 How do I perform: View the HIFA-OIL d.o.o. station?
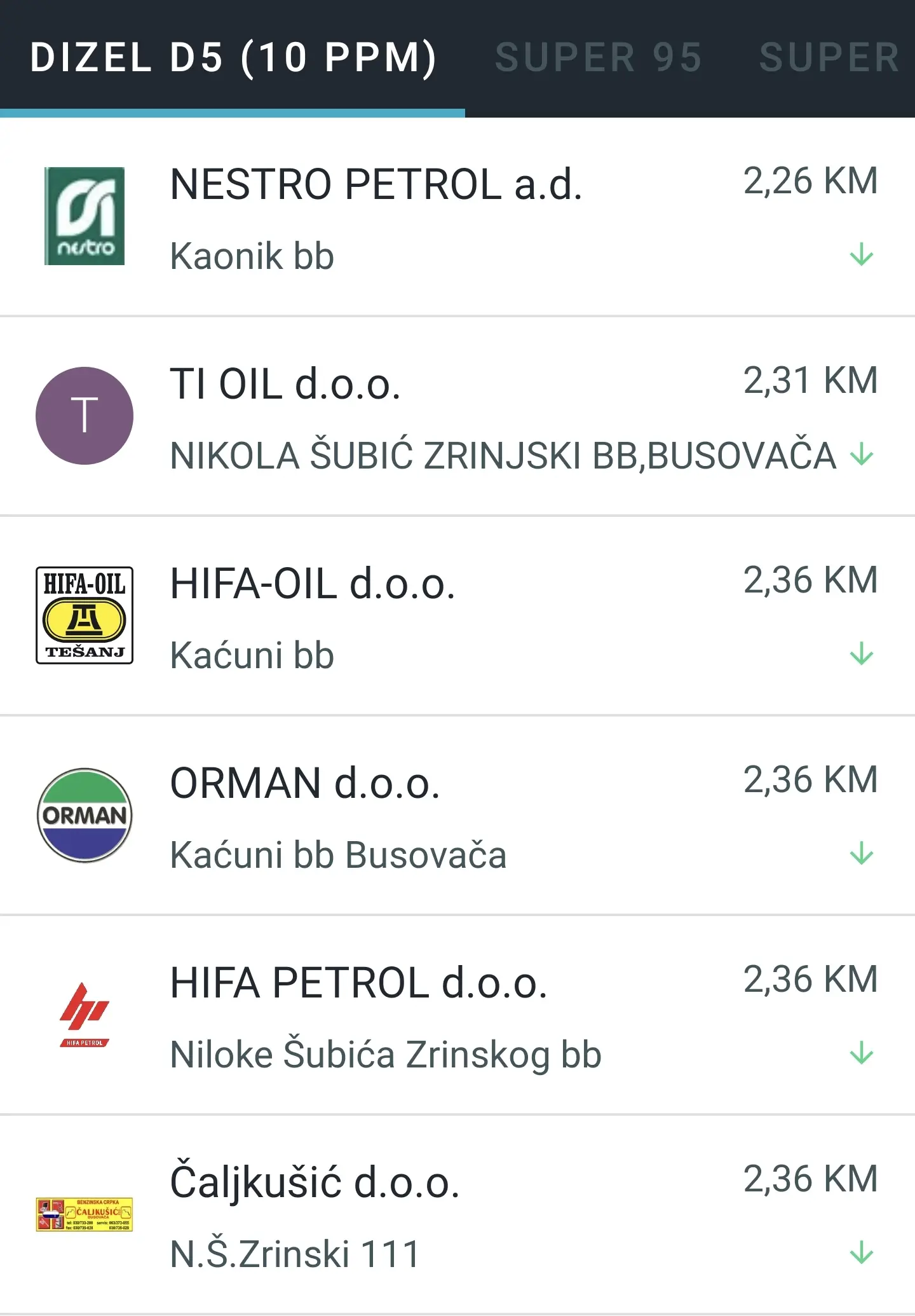point(457,616)
